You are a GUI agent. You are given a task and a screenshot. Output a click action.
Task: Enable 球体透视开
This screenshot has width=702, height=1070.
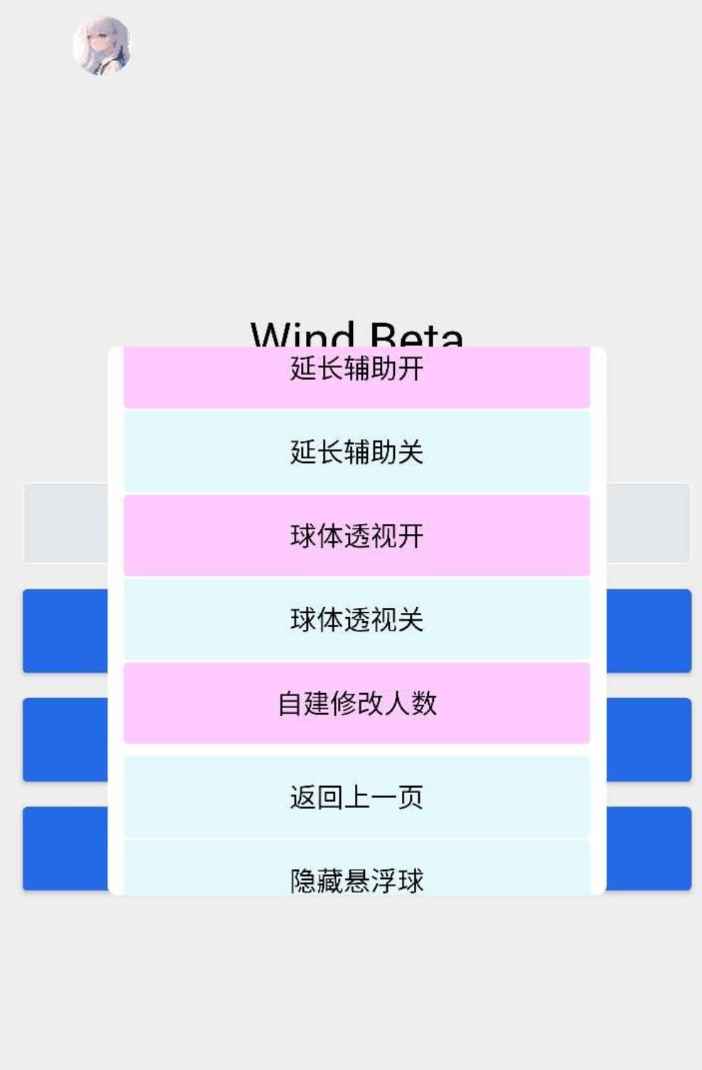(x=357, y=536)
